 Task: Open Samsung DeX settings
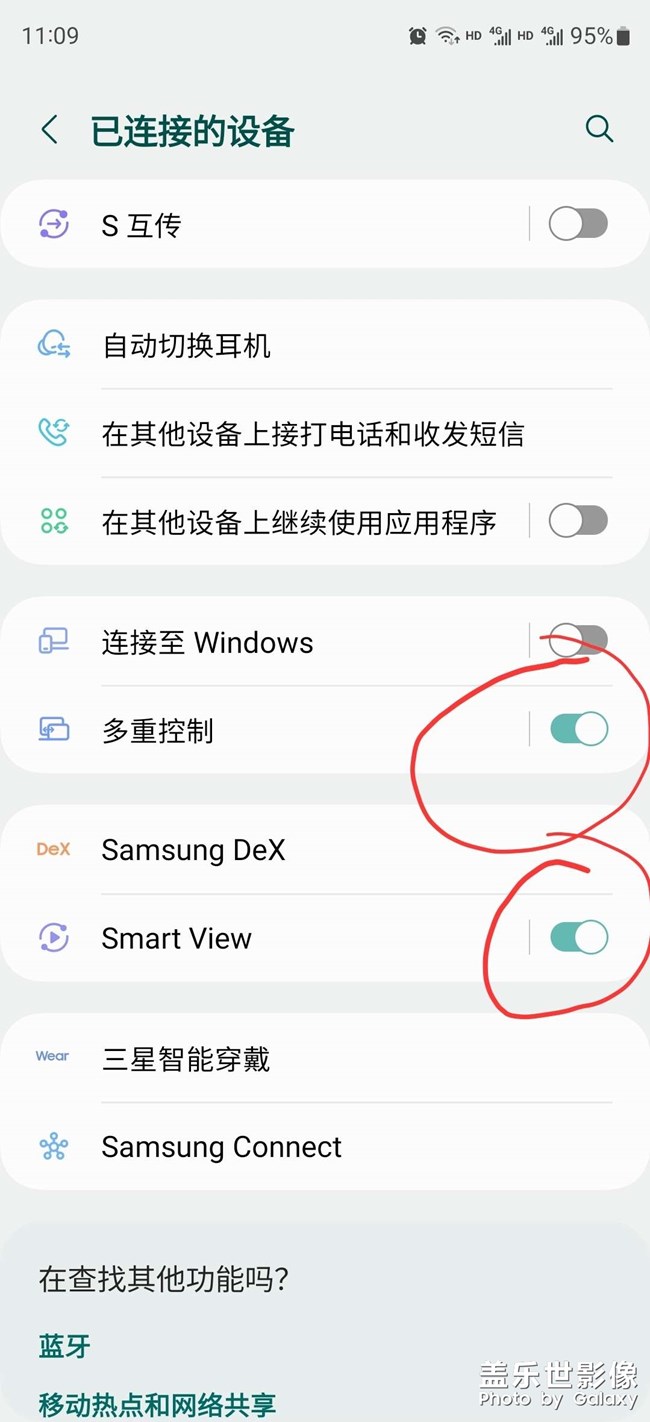[x=300, y=850]
